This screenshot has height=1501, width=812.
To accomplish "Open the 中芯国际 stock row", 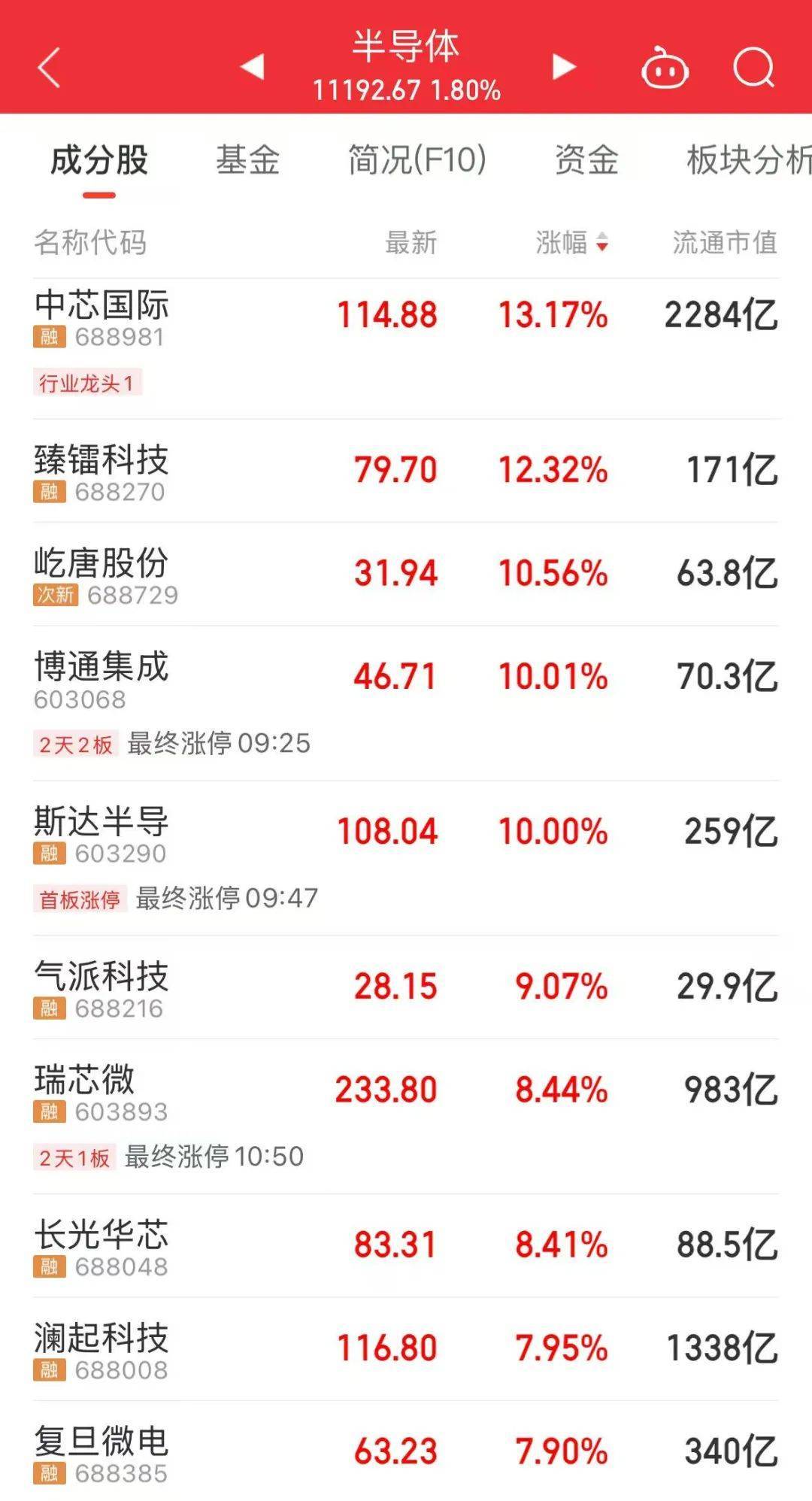I will pyautogui.click(x=406, y=348).
